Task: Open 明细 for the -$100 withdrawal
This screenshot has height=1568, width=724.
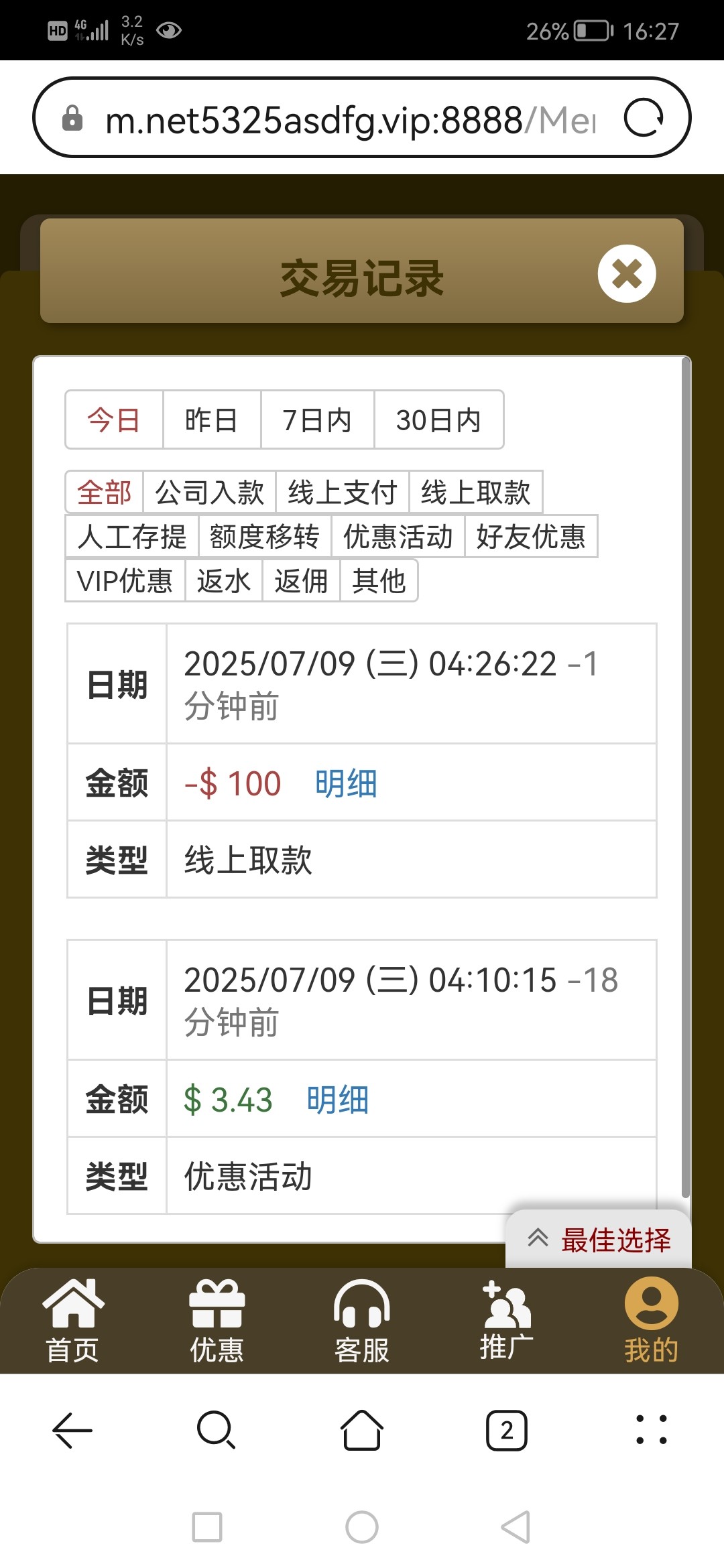Action: click(346, 783)
